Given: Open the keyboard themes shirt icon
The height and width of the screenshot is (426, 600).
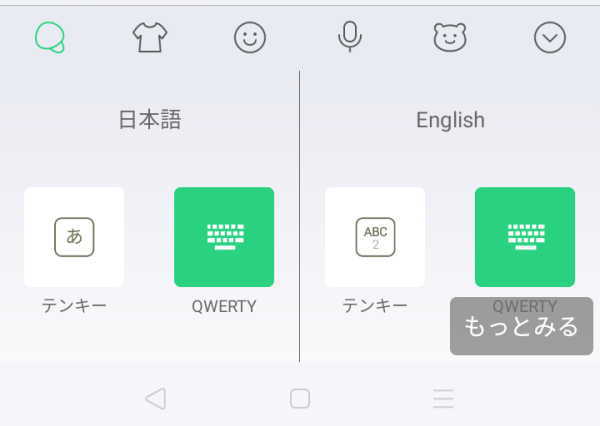Looking at the screenshot, I should 150,37.
